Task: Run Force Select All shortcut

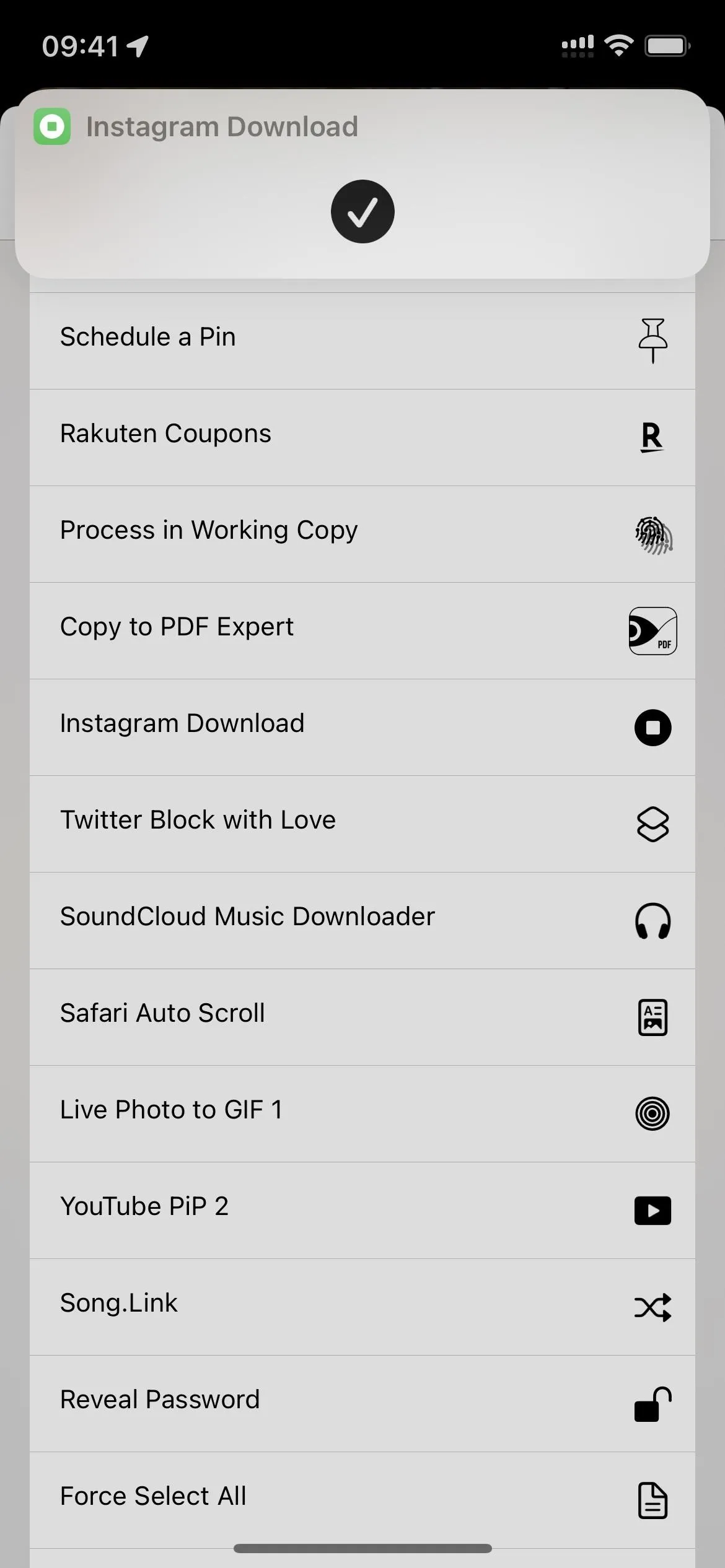Action: pos(362,1500)
